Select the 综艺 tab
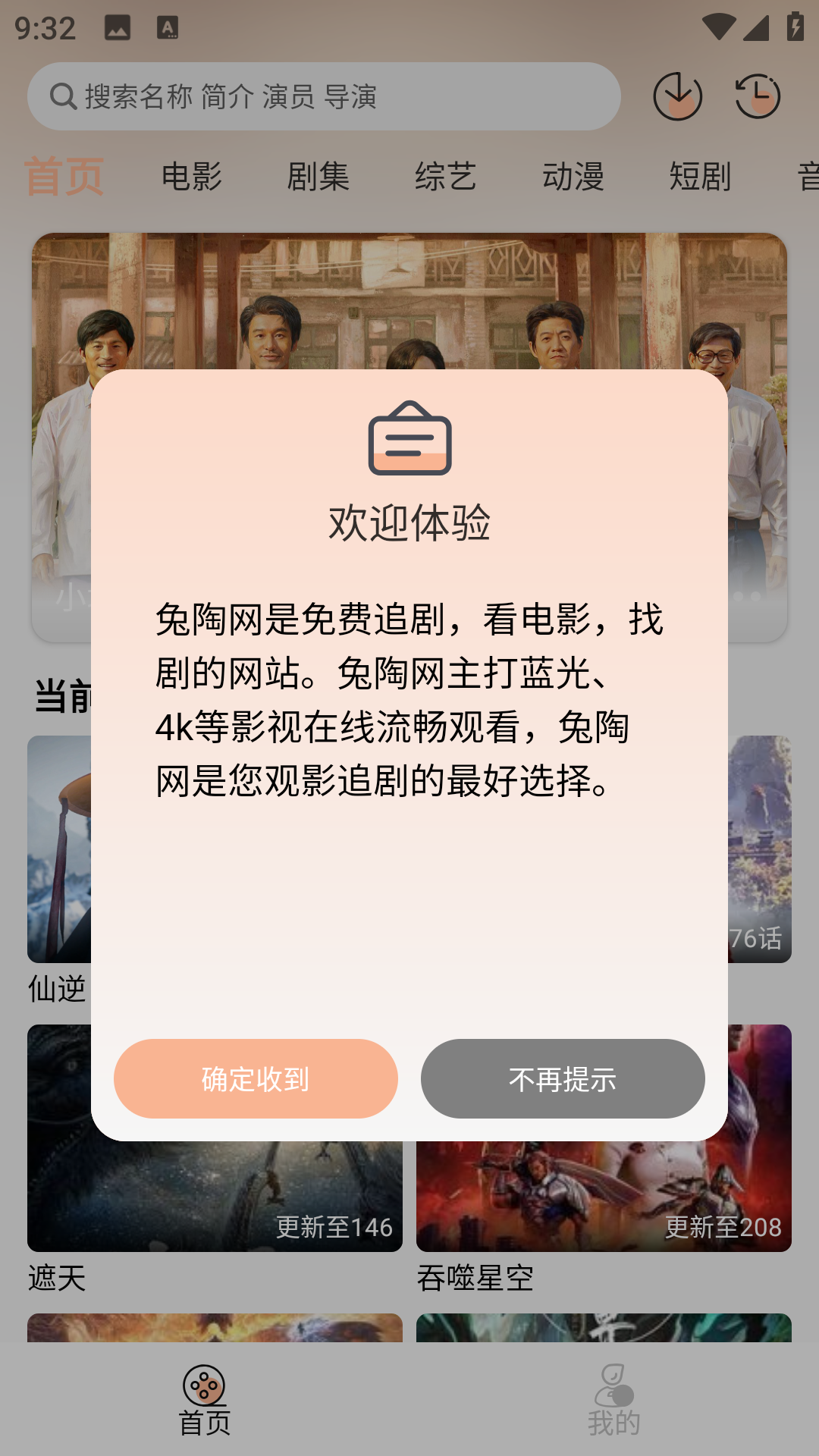Viewport: 819px width, 1456px height. [446, 177]
